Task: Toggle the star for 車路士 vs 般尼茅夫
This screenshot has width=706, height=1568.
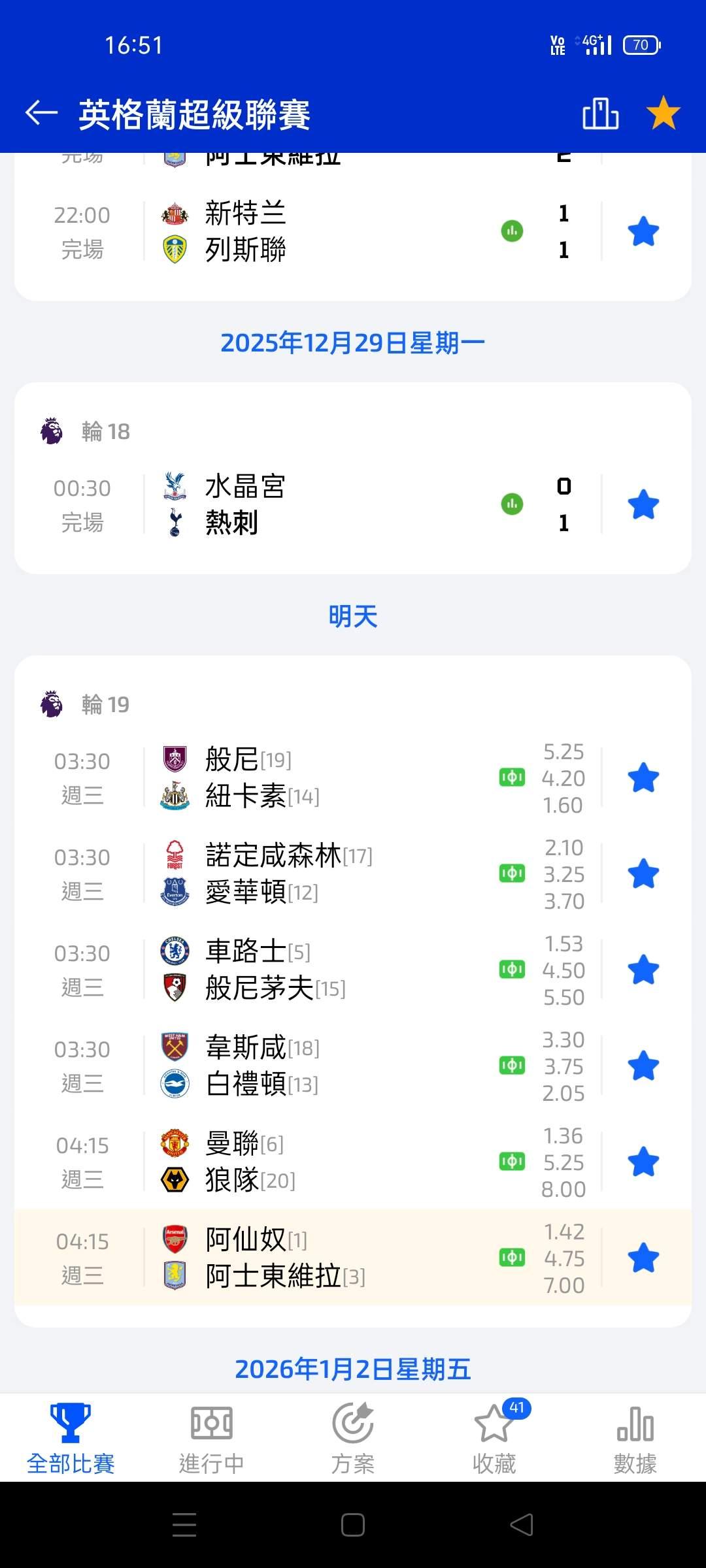Action: [x=643, y=970]
